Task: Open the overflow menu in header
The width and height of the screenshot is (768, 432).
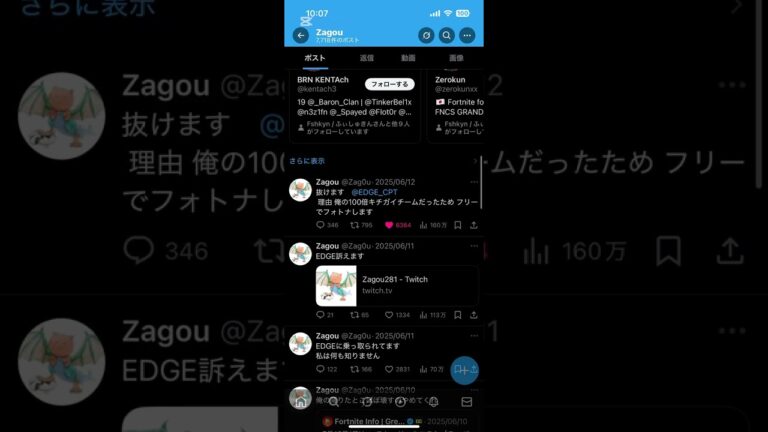Action: pos(467,35)
